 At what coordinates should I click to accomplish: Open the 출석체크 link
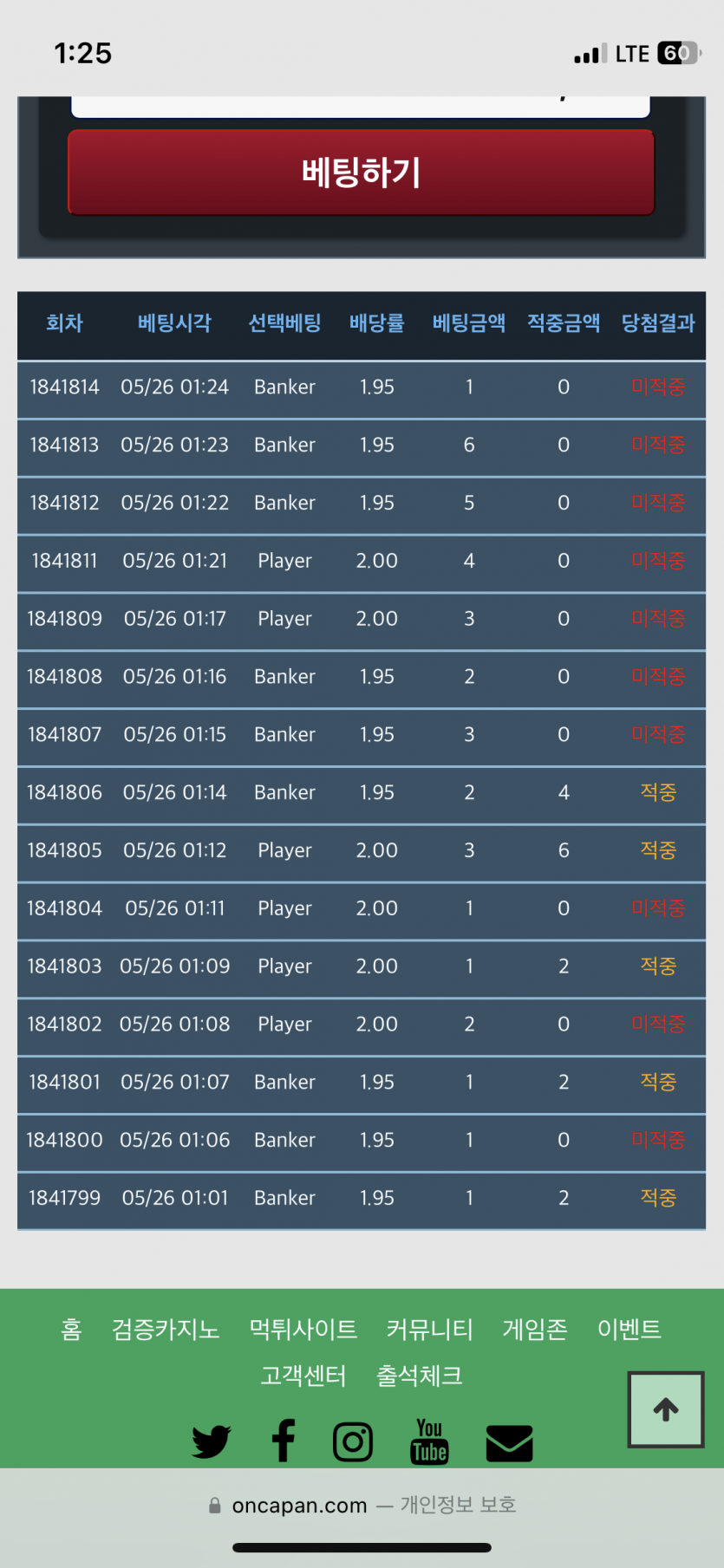click(x=420, y=1376)
